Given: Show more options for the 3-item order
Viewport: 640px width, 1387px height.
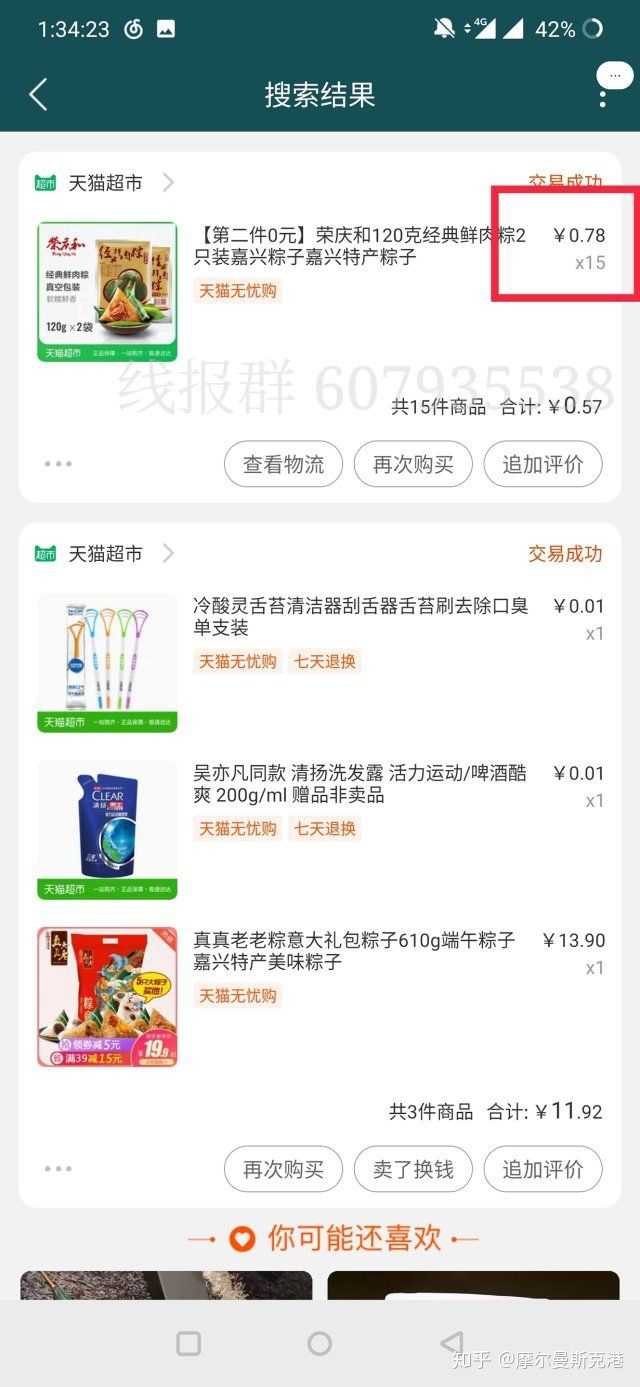Looking at the screenshot, I should (58, 1168).
